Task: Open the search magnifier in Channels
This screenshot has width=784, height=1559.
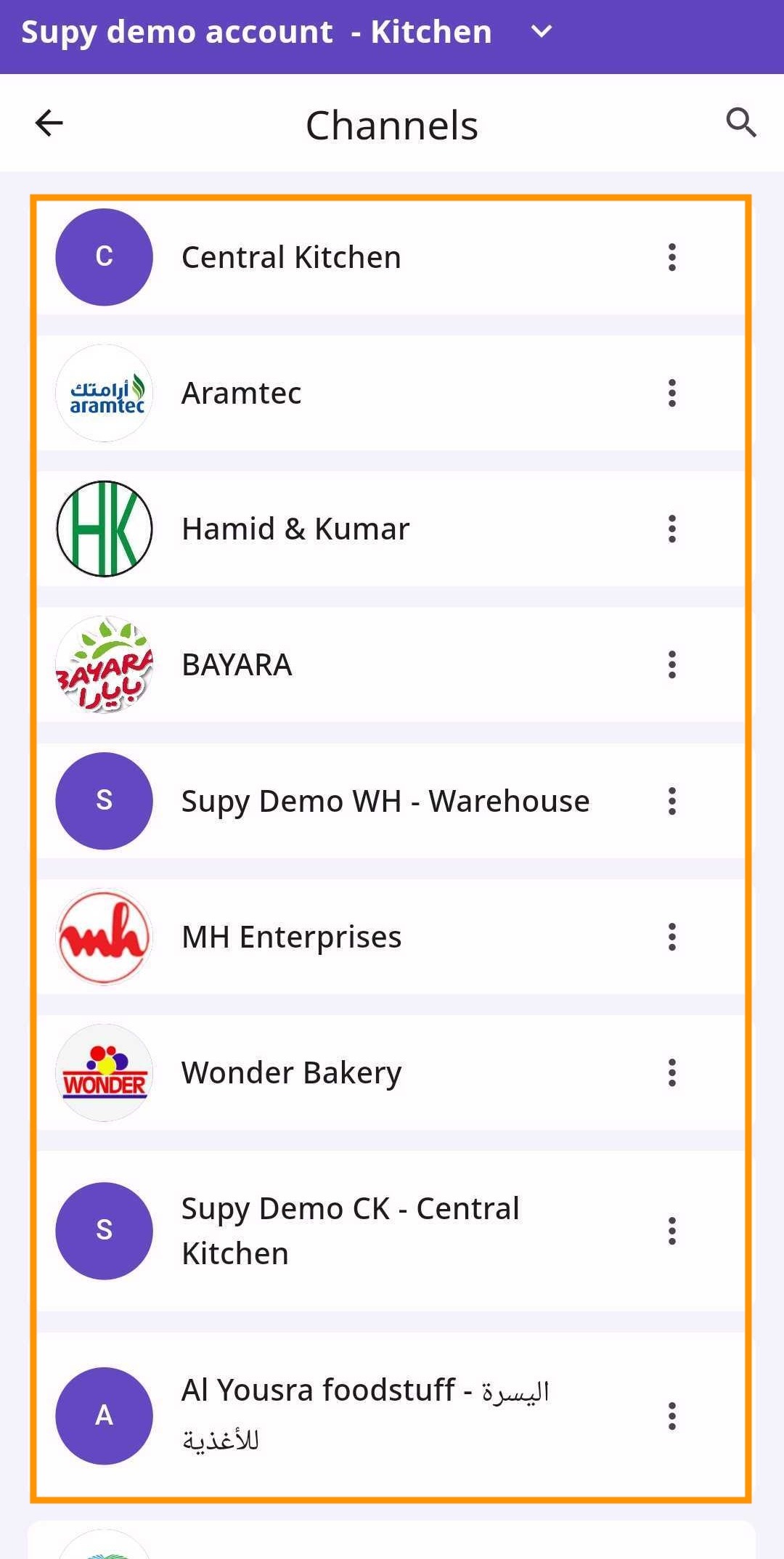Action: coord(740,123)
